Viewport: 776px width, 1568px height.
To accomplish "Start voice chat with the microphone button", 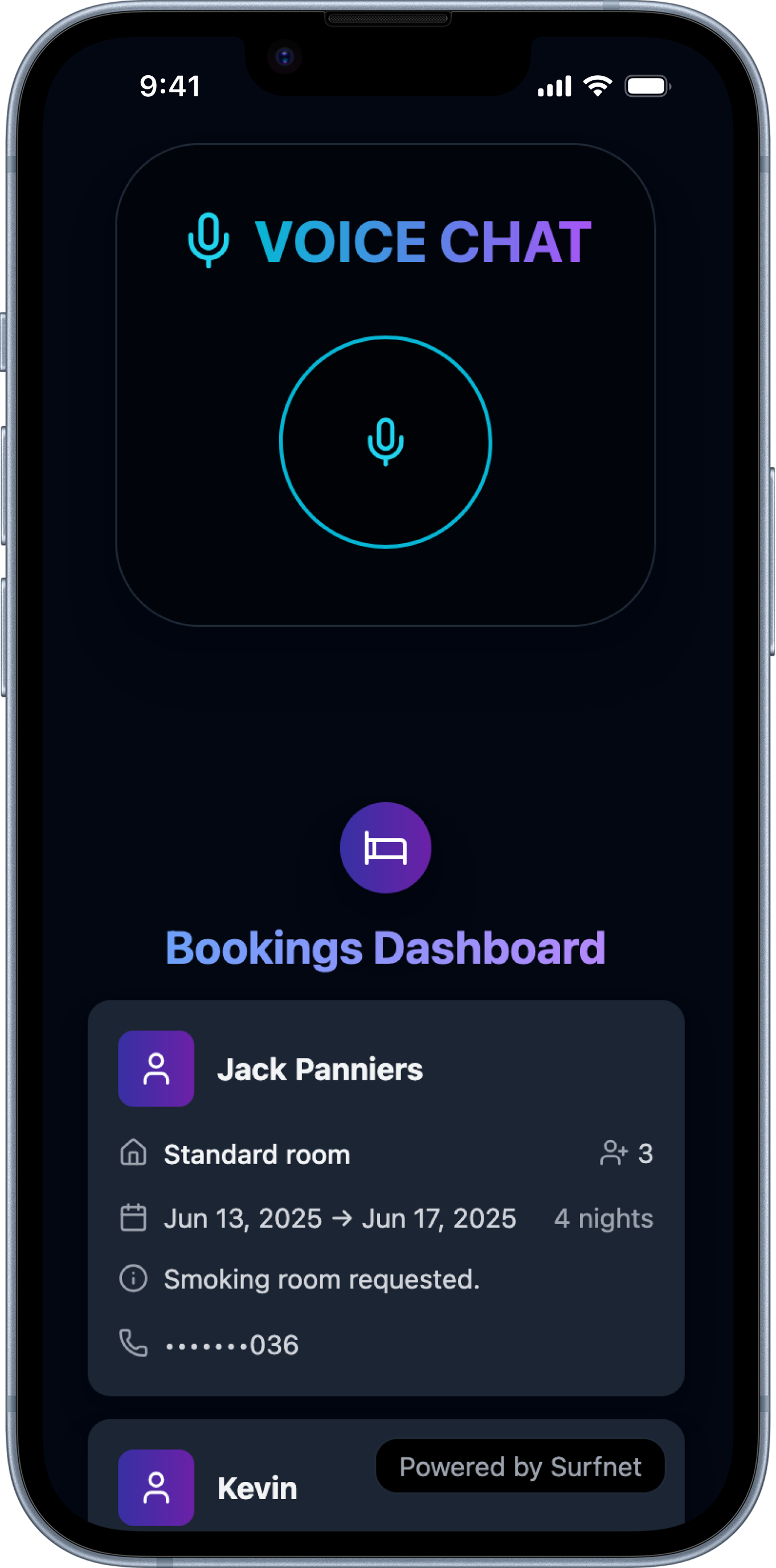I will click(x=385, y=442).
